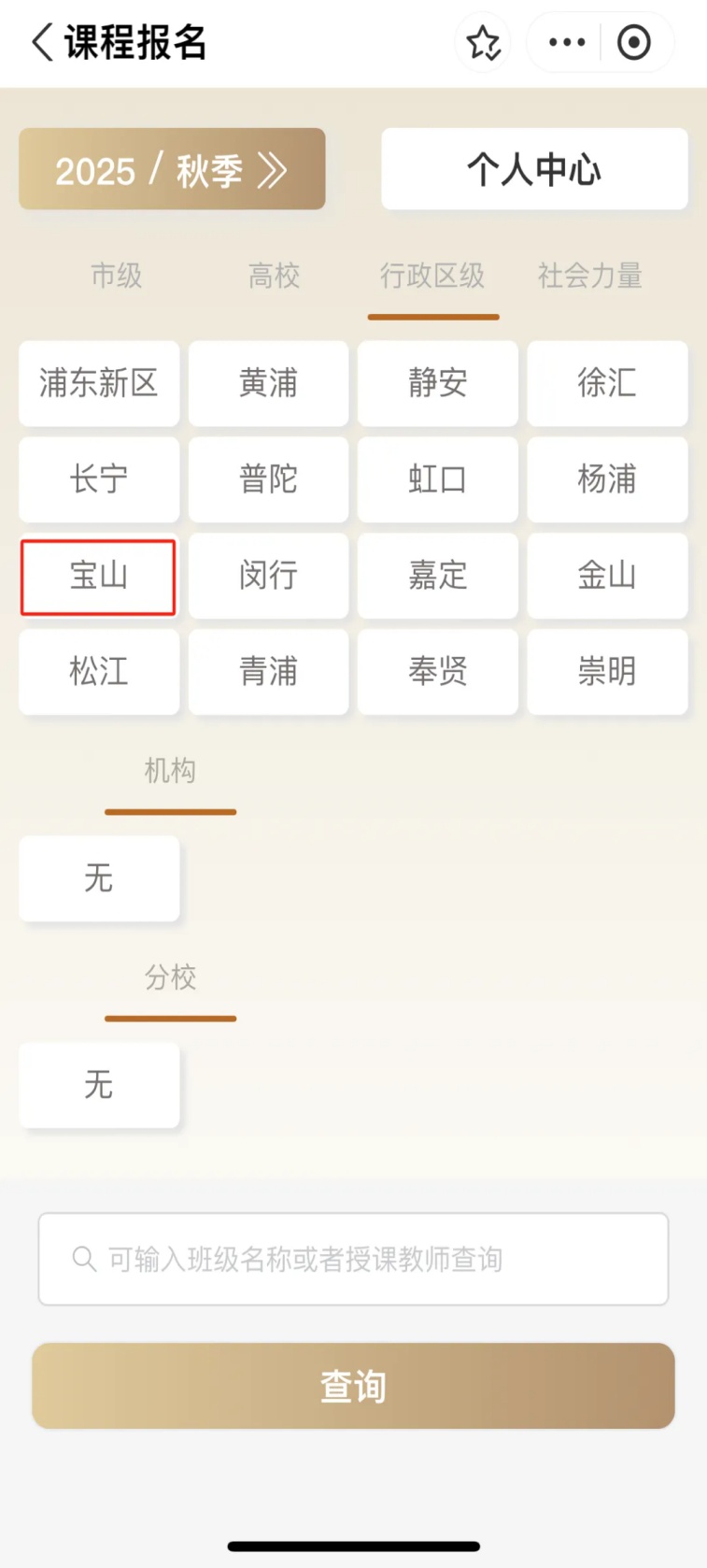The height and width of the screenshot is (1568, 707).
Task: Focus the class or teacher search field
Action: click(x=353, y=1259)
